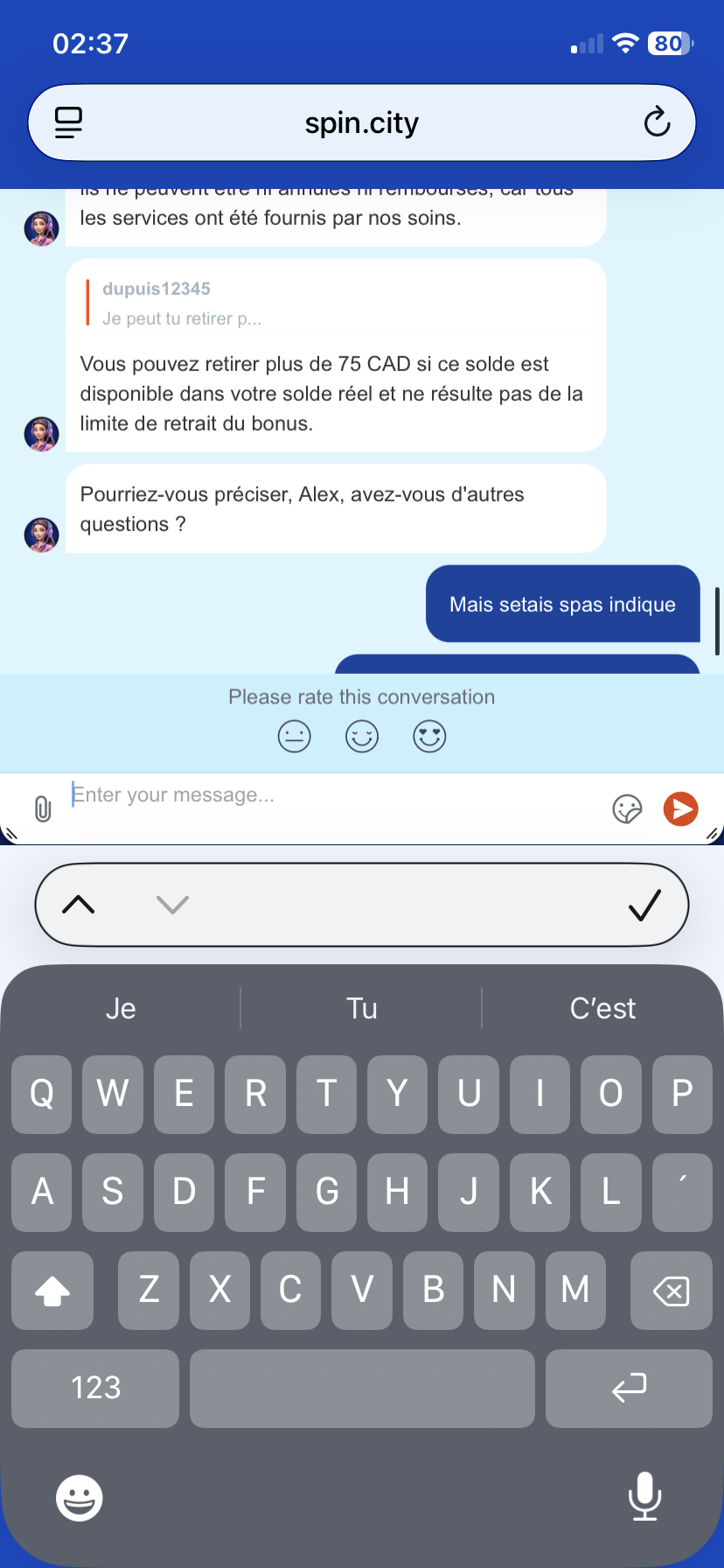Open the browser page menu icon

[68, 122]
